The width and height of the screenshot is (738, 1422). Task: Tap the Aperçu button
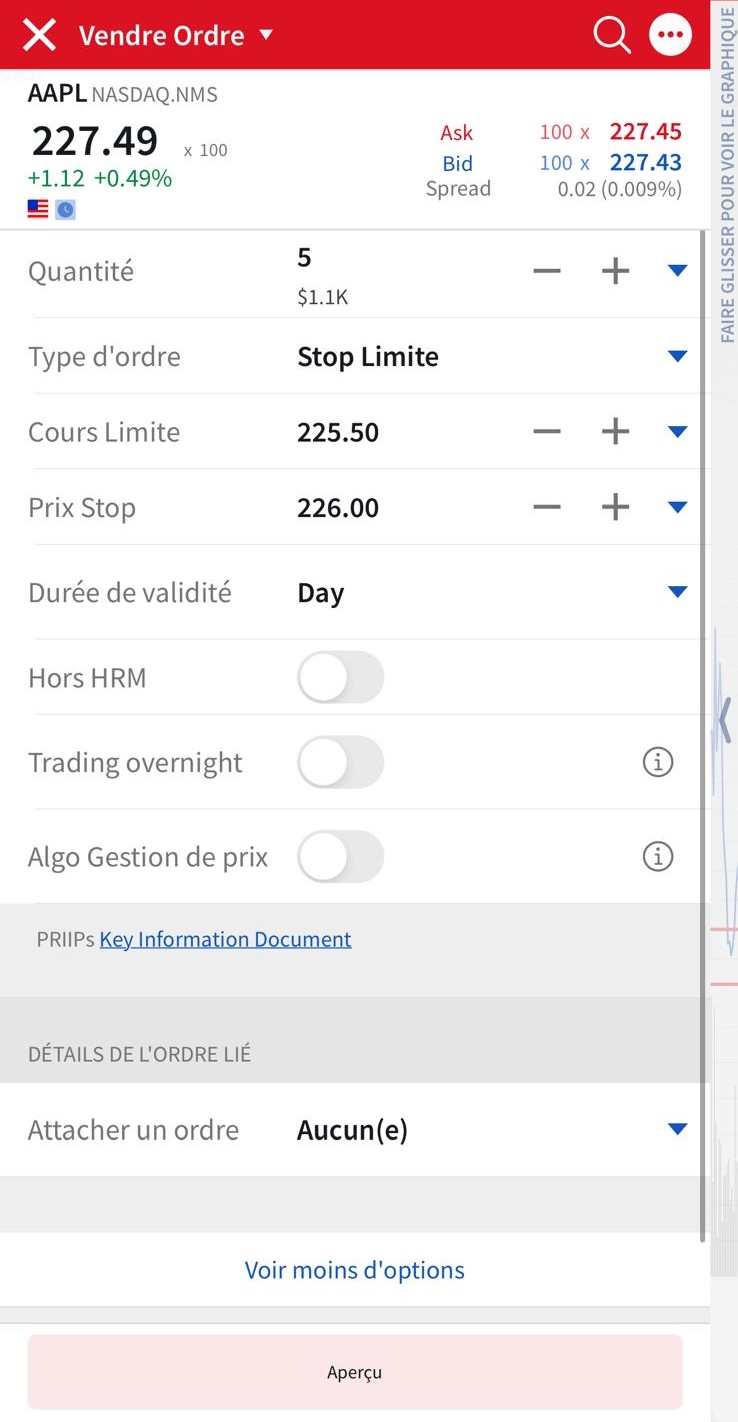(355, 1372)
